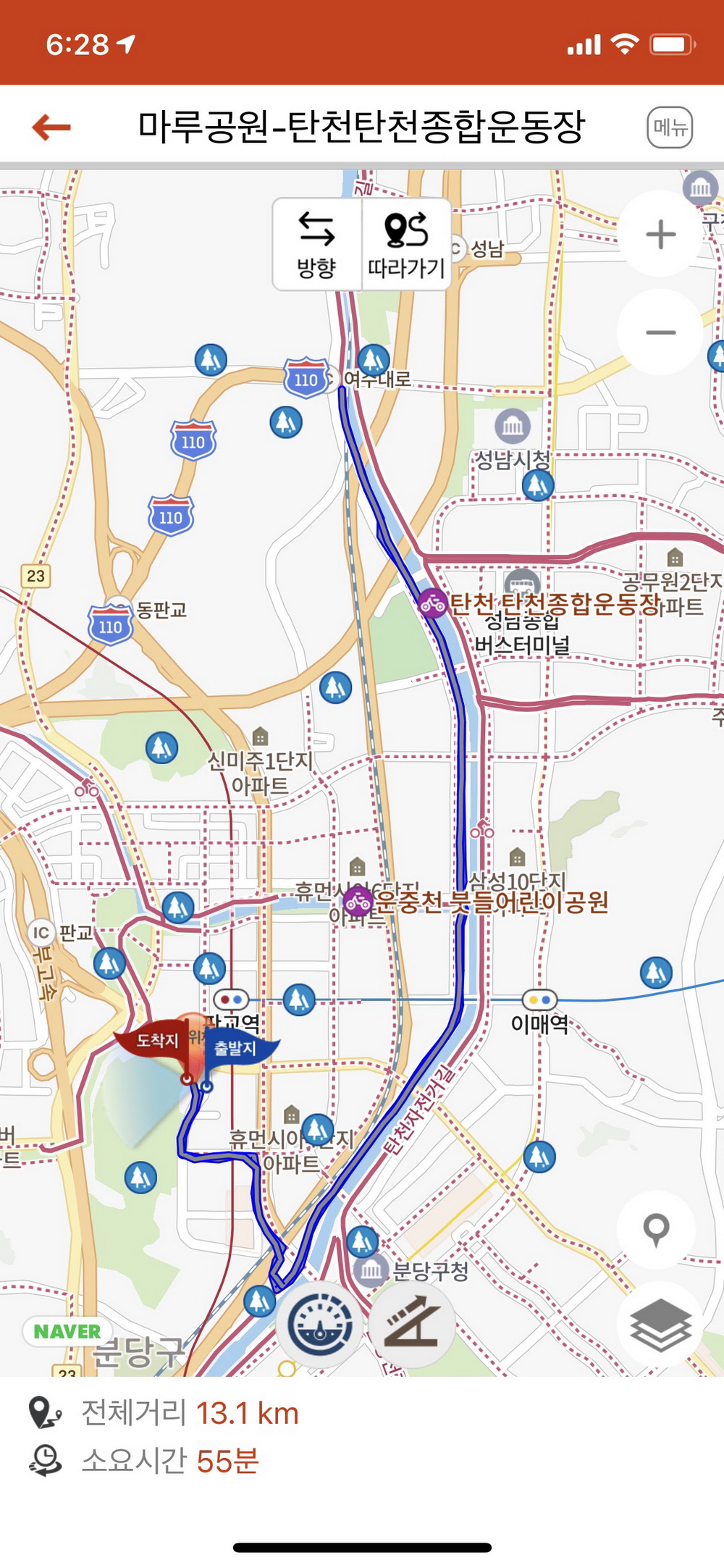Select the 탄천 탄천종합운동장 bike marker
The width and height of the screenshot is (724, 1568).
tap(433, 603)
